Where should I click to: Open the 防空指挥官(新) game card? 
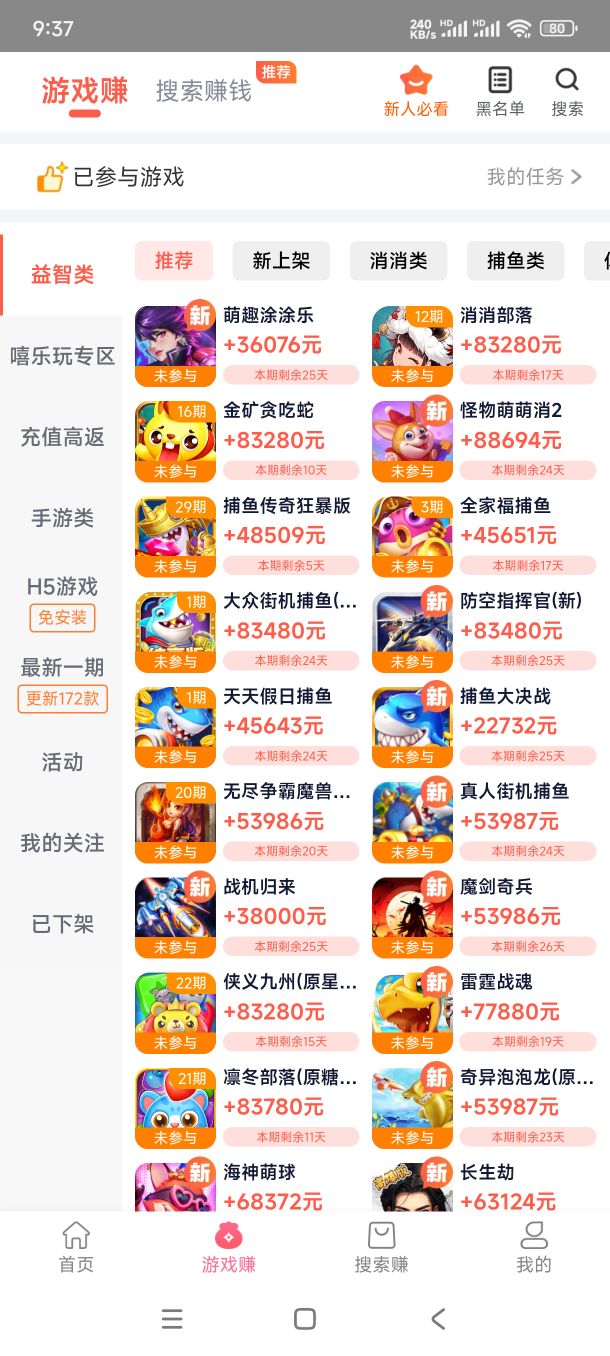[484, 632]
